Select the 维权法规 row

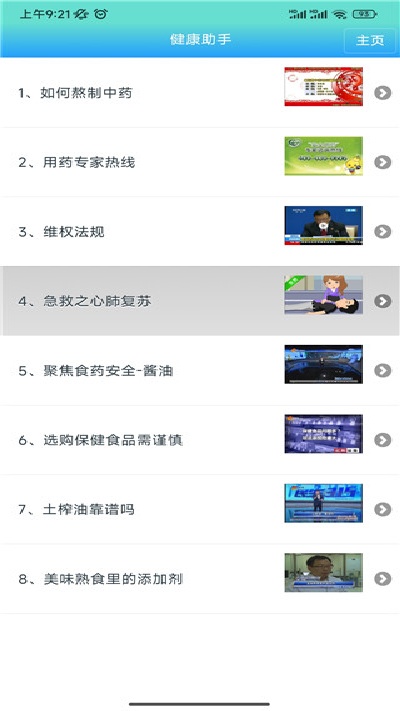point(200,232)
